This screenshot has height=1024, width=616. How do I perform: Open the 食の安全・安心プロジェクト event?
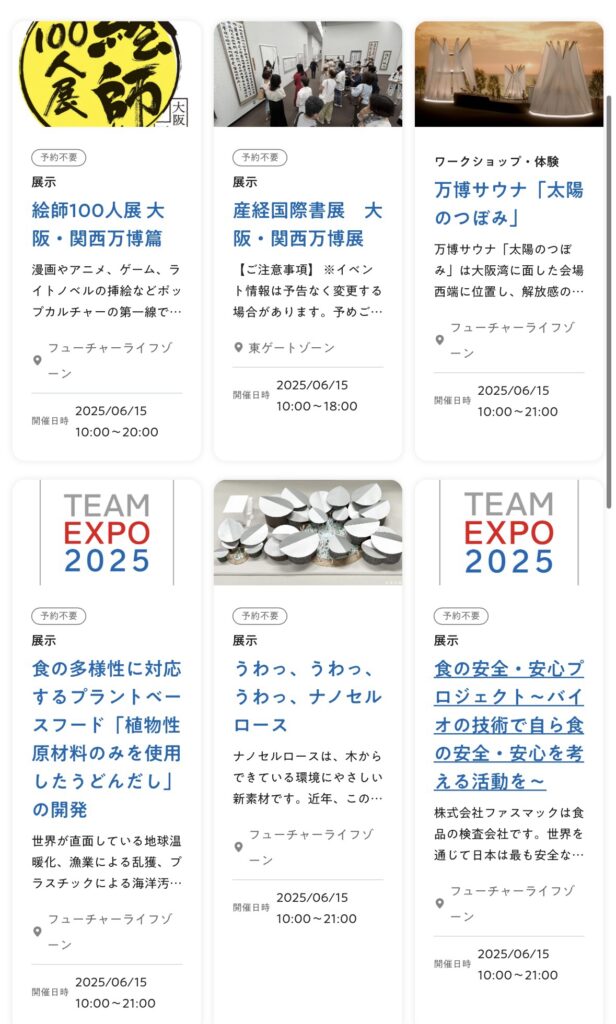(x=509, y=724)
